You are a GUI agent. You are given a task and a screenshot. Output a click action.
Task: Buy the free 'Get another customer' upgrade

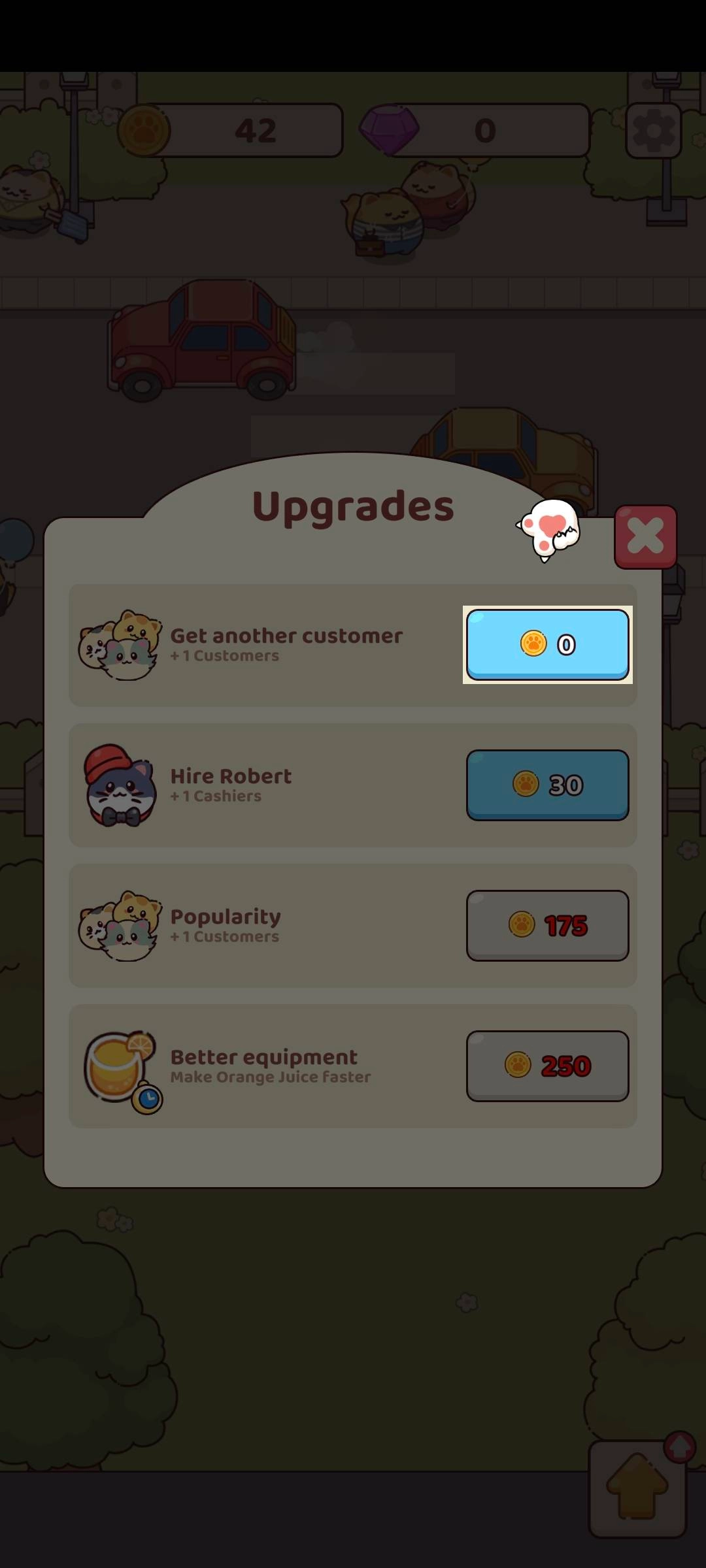click(x=547, y=645)
